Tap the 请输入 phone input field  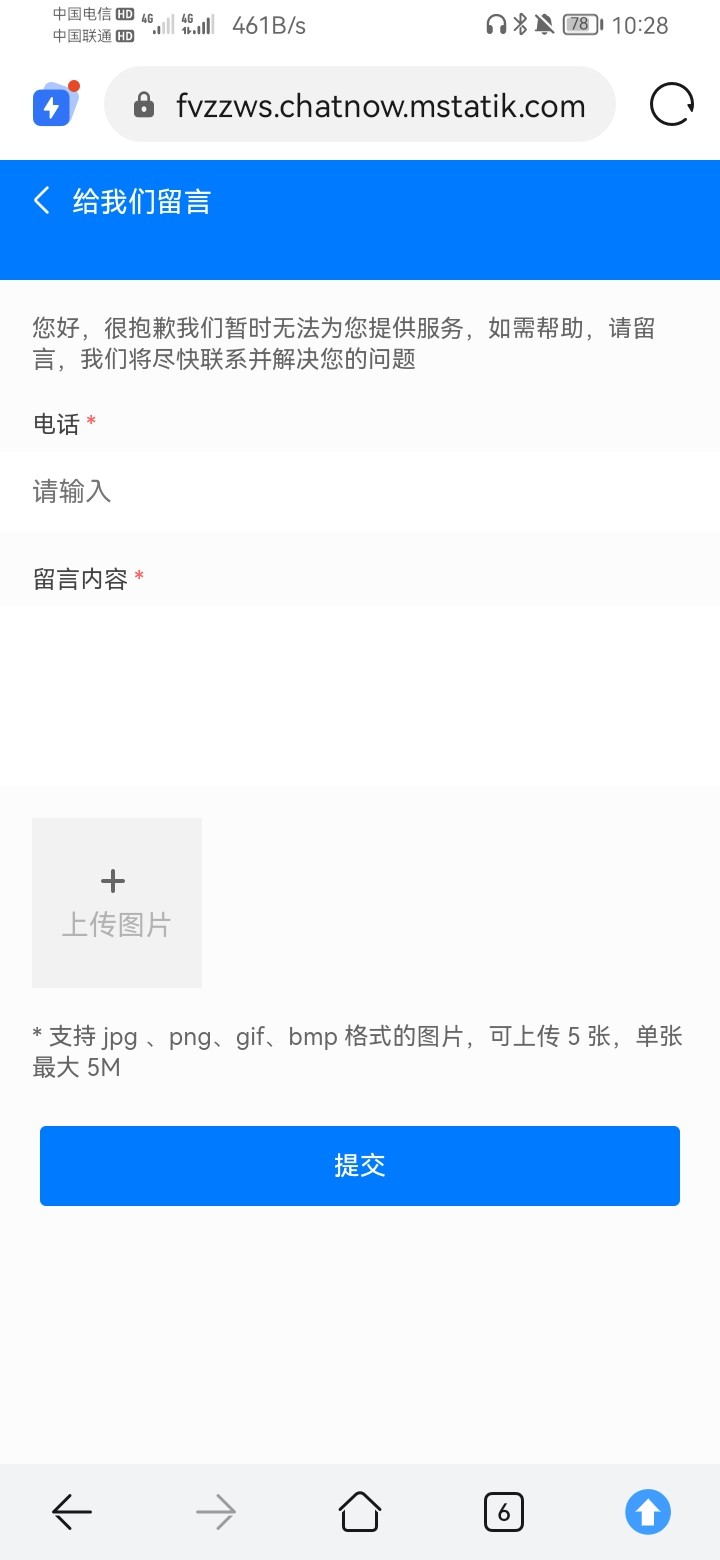[360, 492]
